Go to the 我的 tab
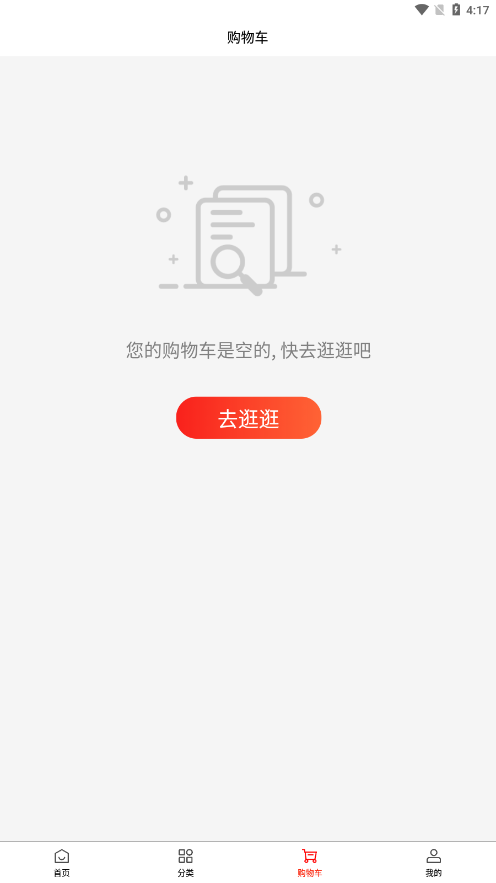The height and width of the screenshot is (883, 496). [434, 863]
